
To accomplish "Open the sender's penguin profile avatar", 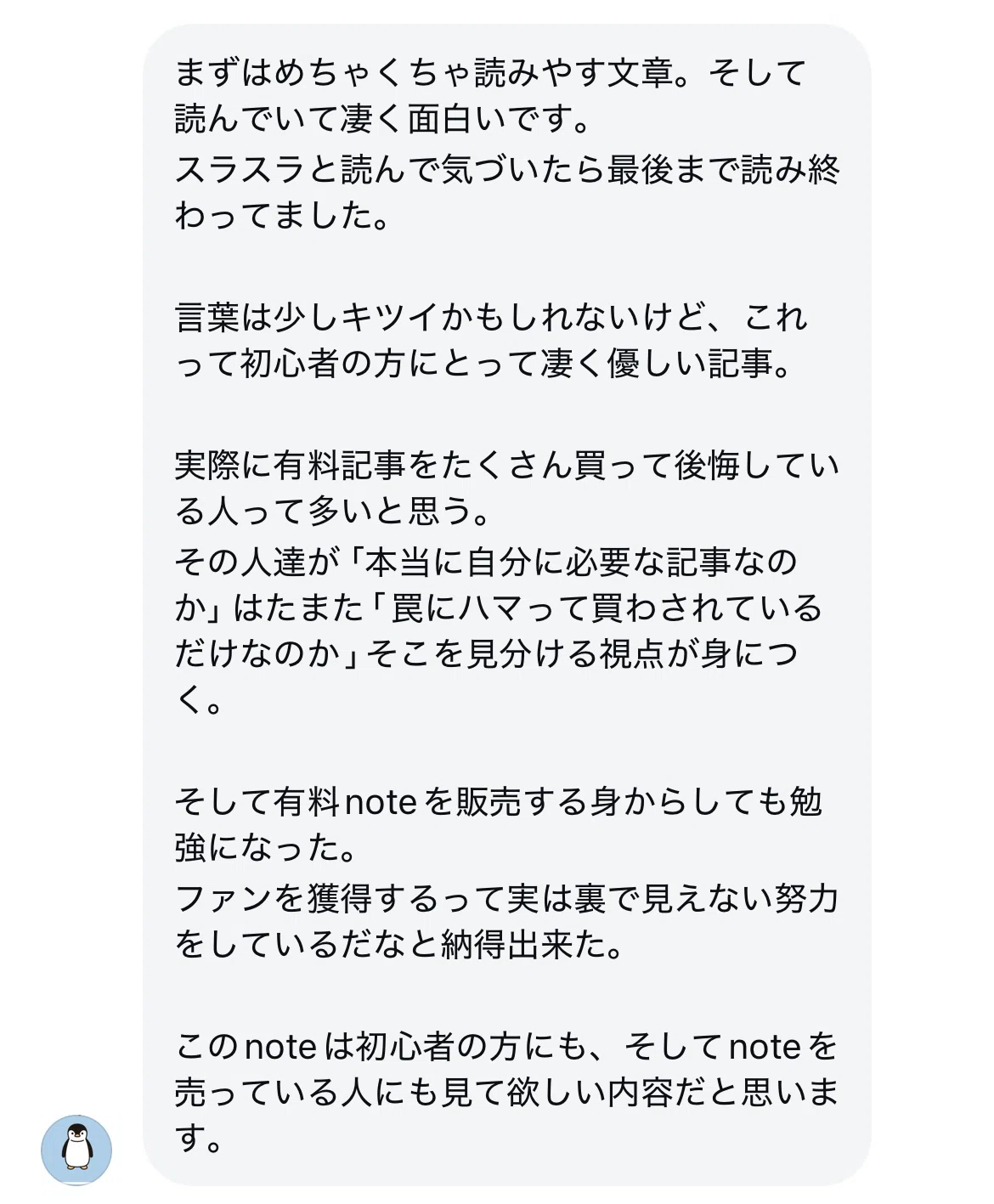I will click(76, 1150).
